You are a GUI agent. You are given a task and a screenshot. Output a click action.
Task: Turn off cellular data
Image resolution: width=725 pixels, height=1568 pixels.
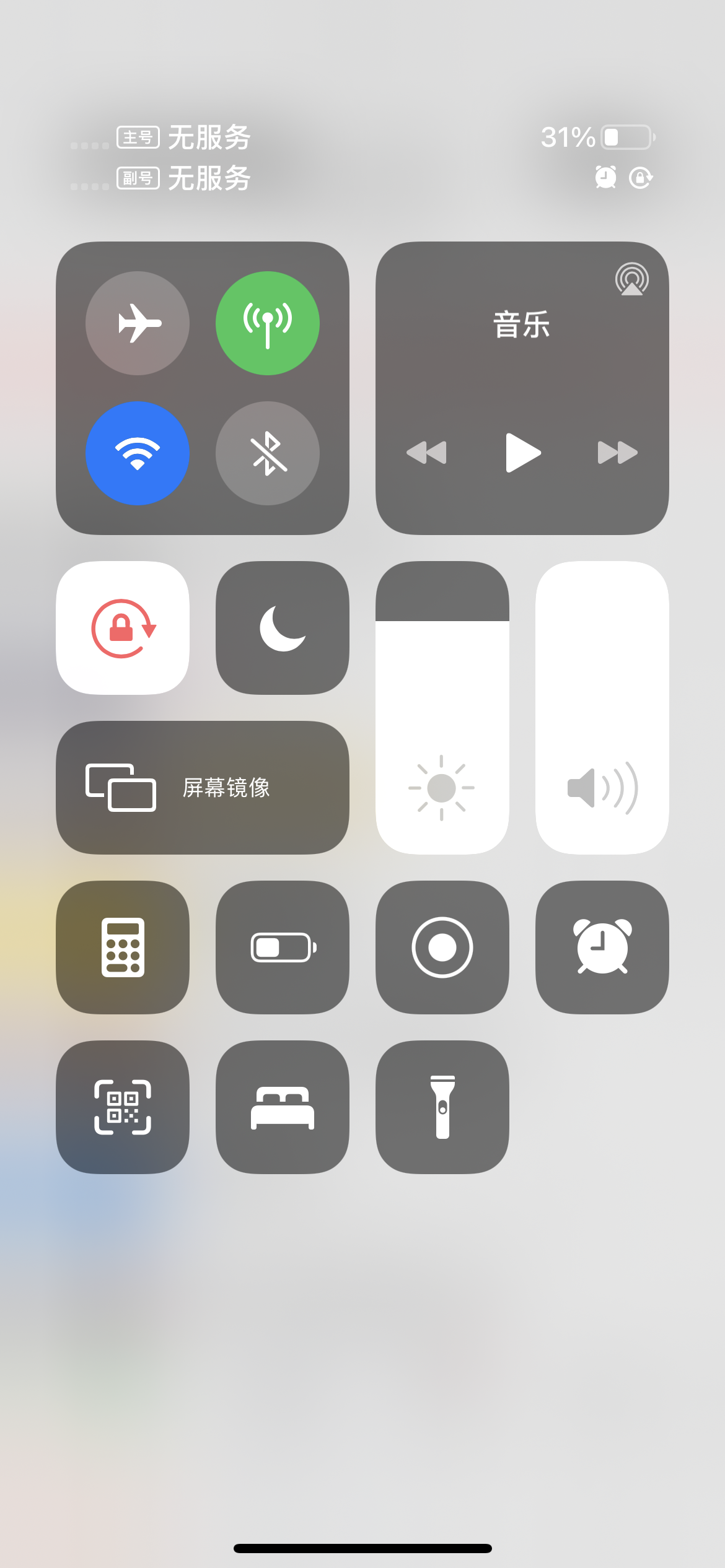point(268,323)
